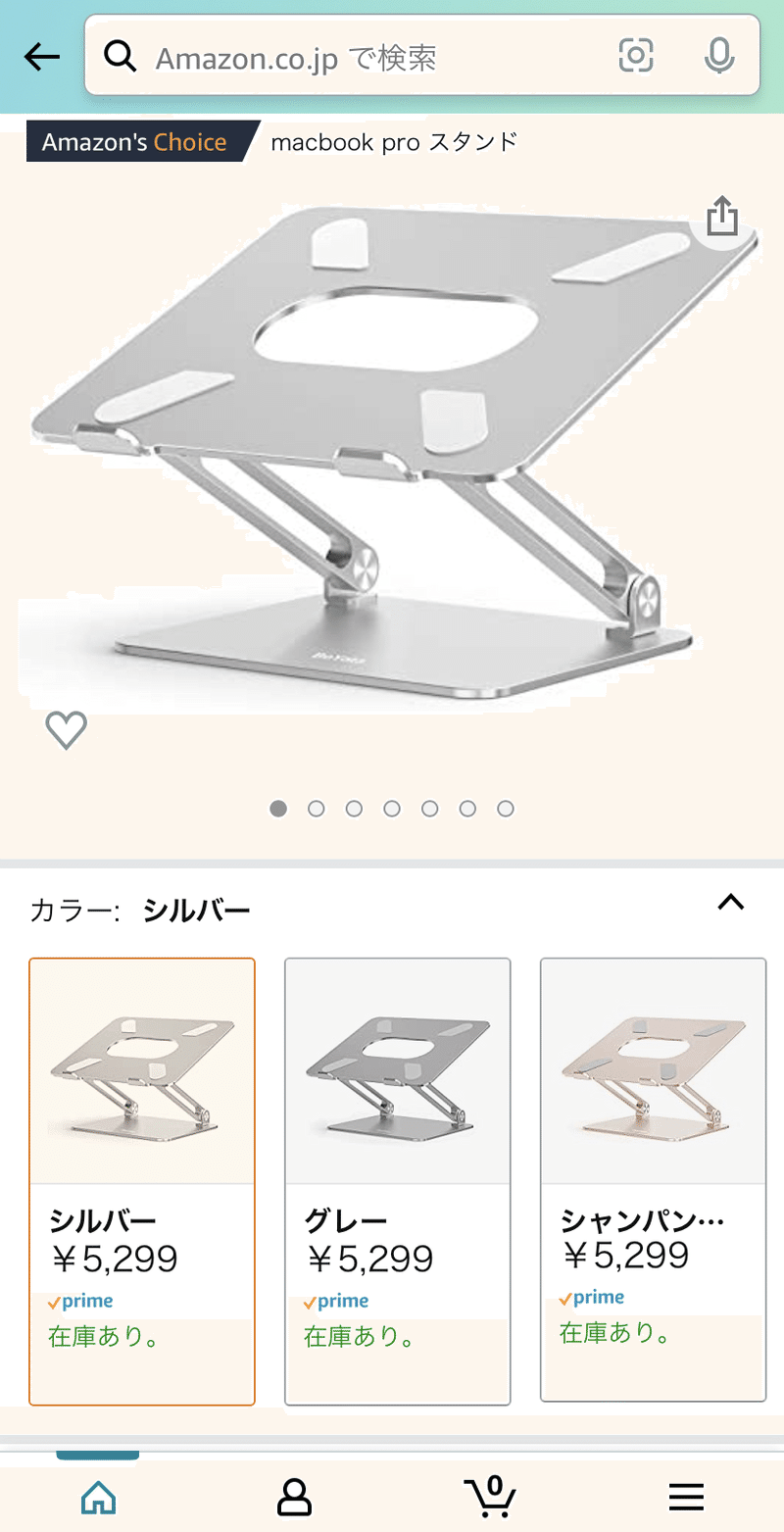This screenshot has height=1532, width=784.
Task: Share this laptop stand product
Action: (x=722, y=217)
